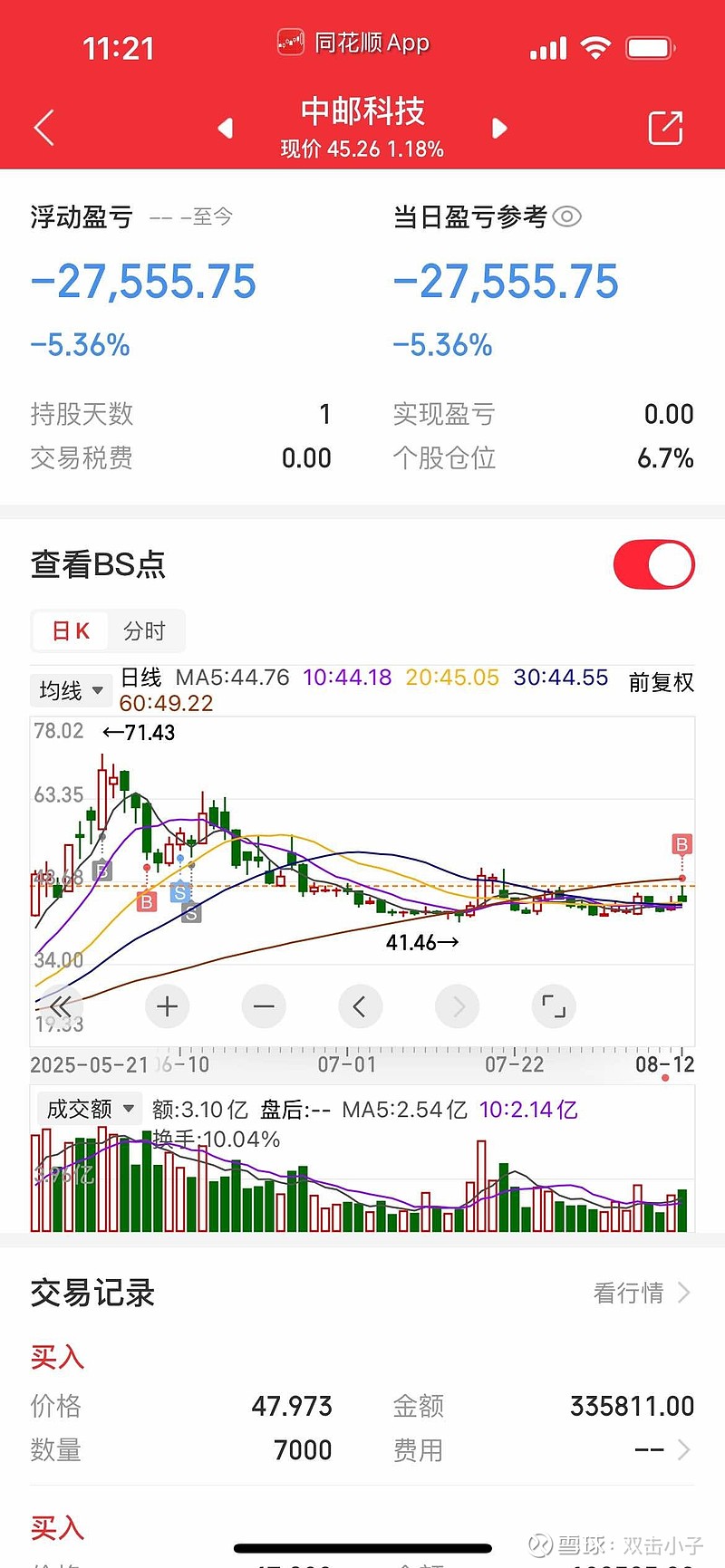The image size is (725, 1568).
Task: Expand chart to fullscreen
Action: point(554,1006)
